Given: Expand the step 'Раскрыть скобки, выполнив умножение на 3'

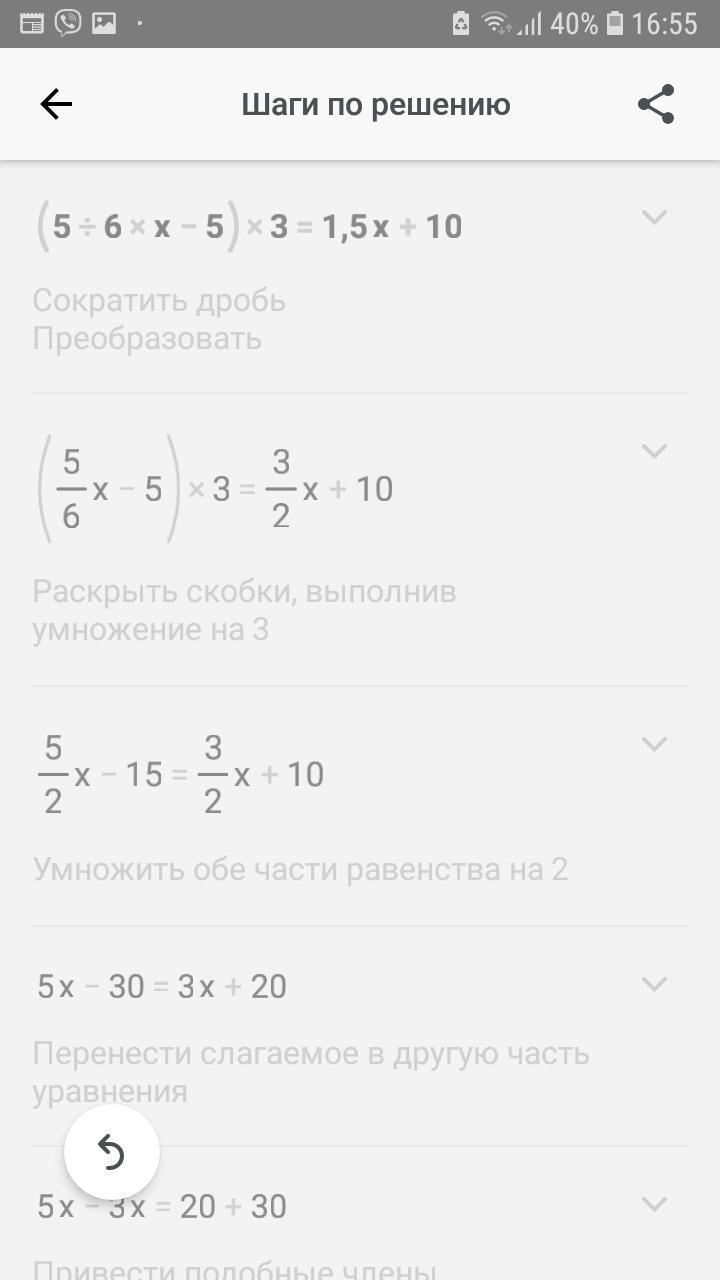Looking at the screenshot, I should [654, 451].
